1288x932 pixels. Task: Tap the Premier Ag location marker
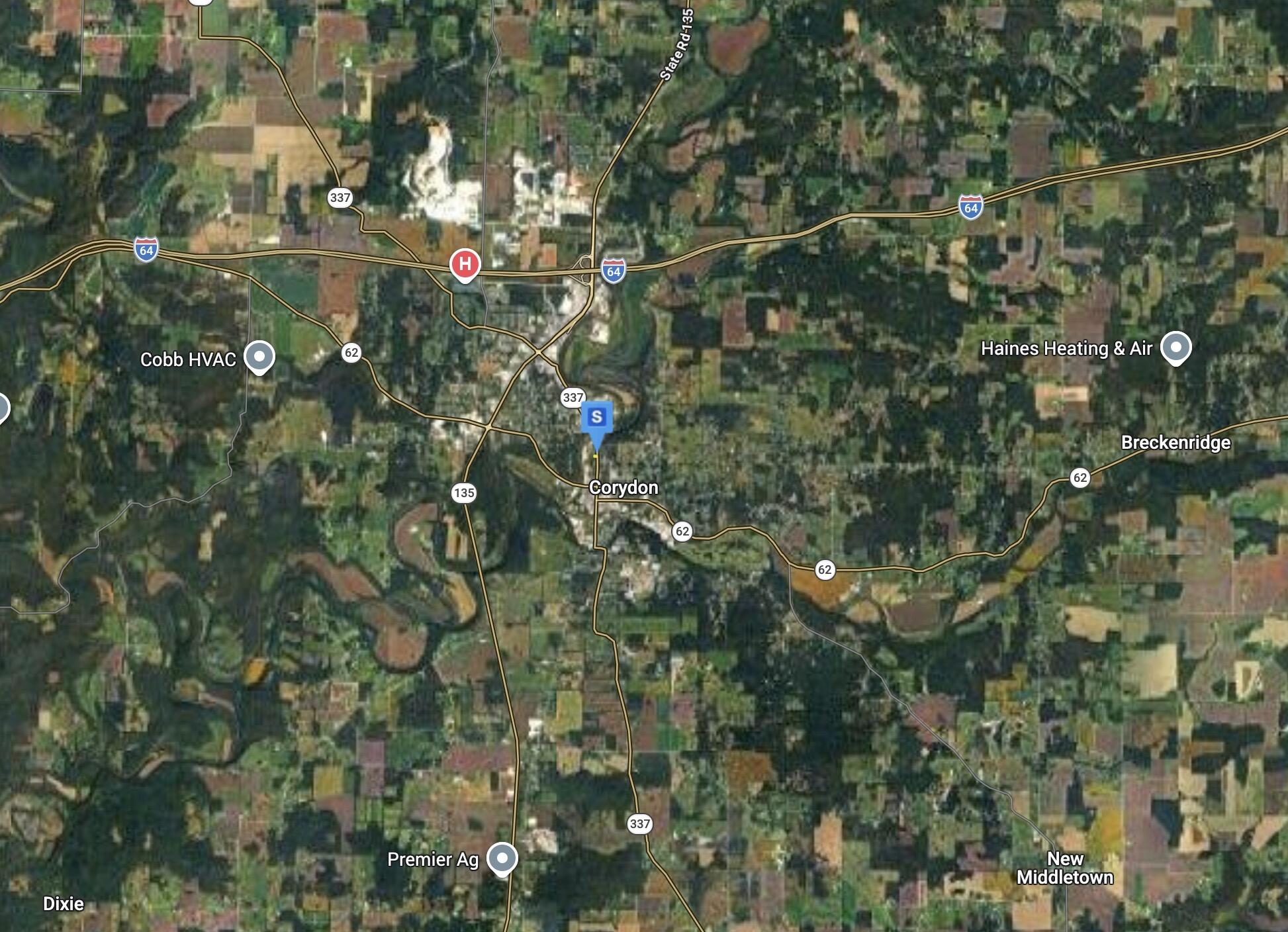(x=502, y=859)
